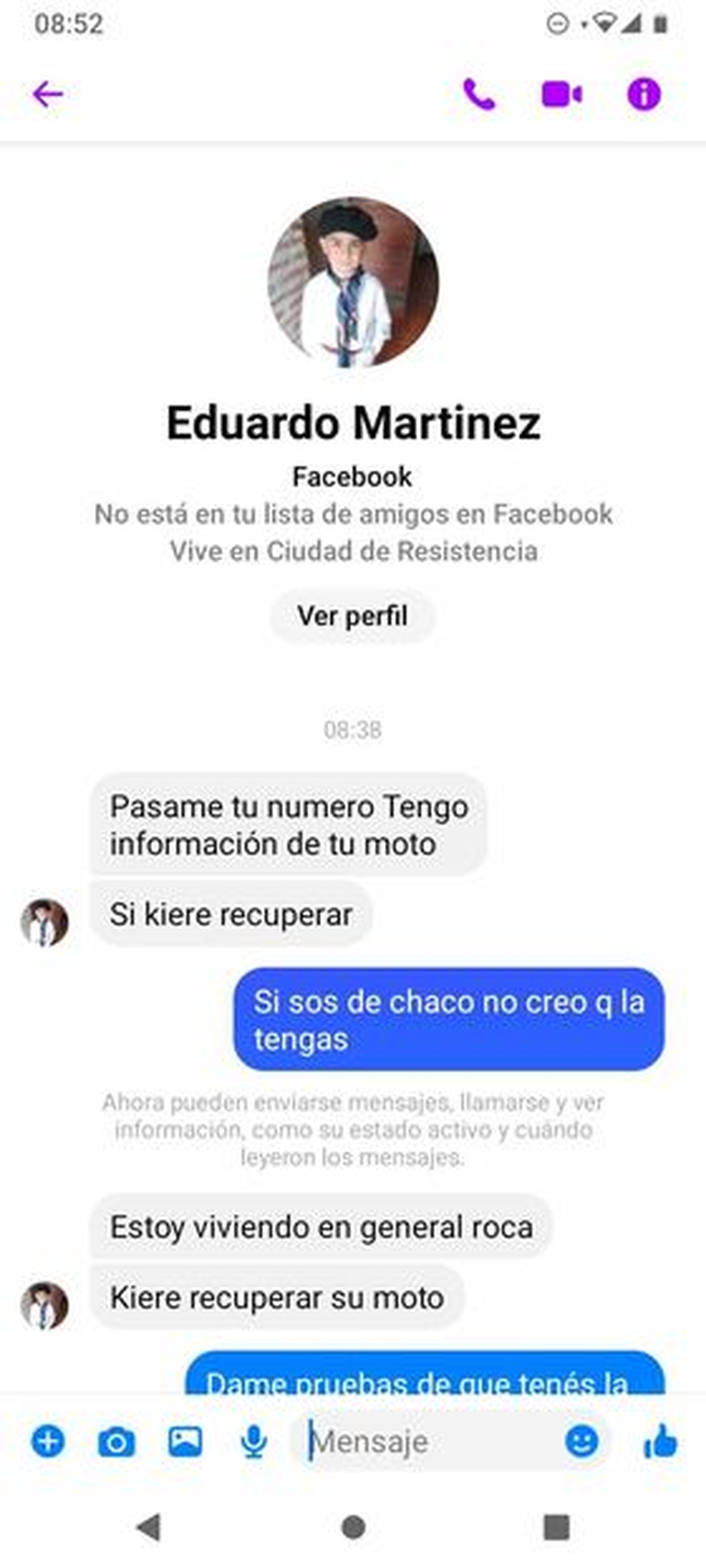Open the gallery image picker
The image size is (706, 1568).
185,1441
